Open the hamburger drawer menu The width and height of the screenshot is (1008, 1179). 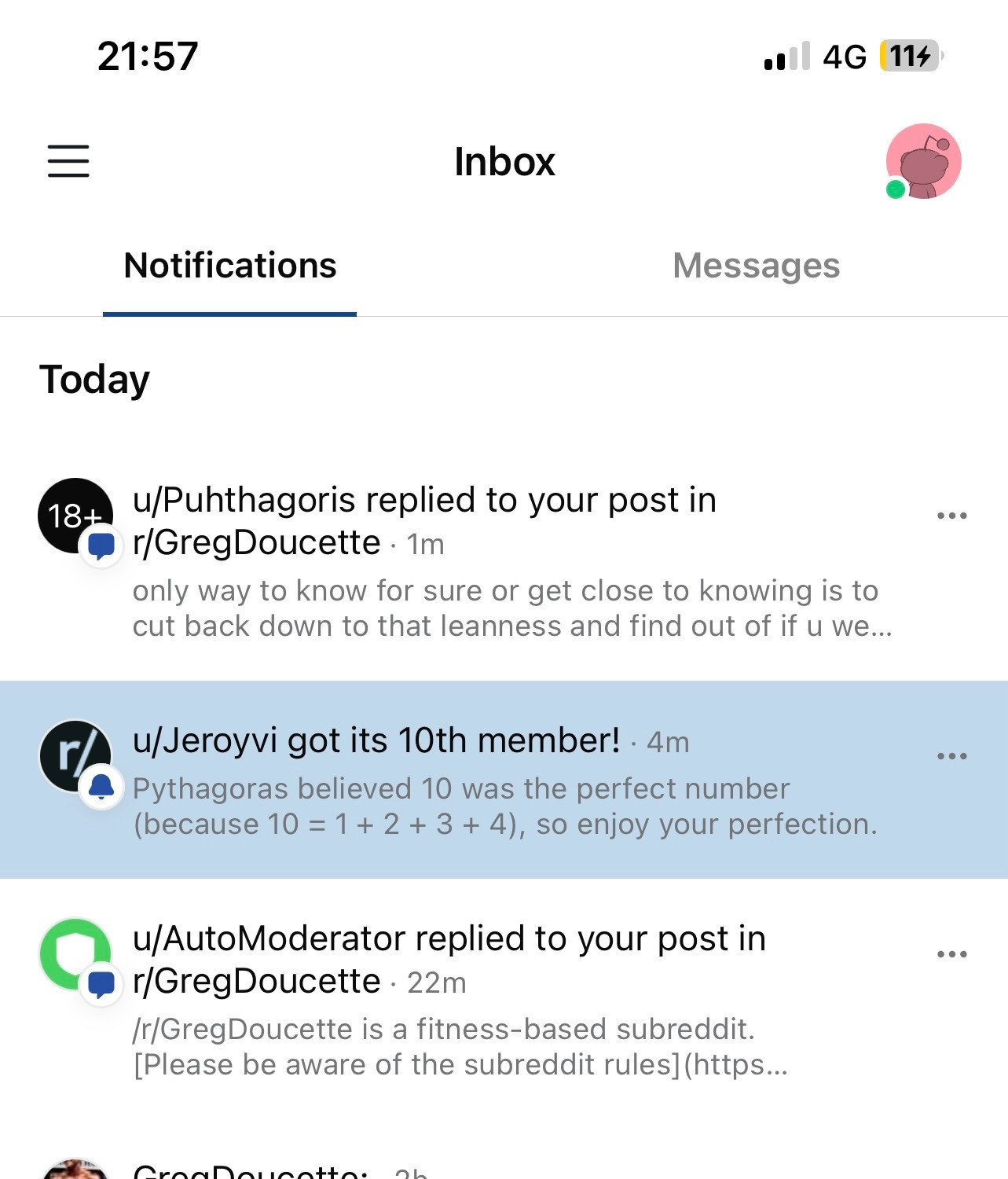[x=68, y=161]
